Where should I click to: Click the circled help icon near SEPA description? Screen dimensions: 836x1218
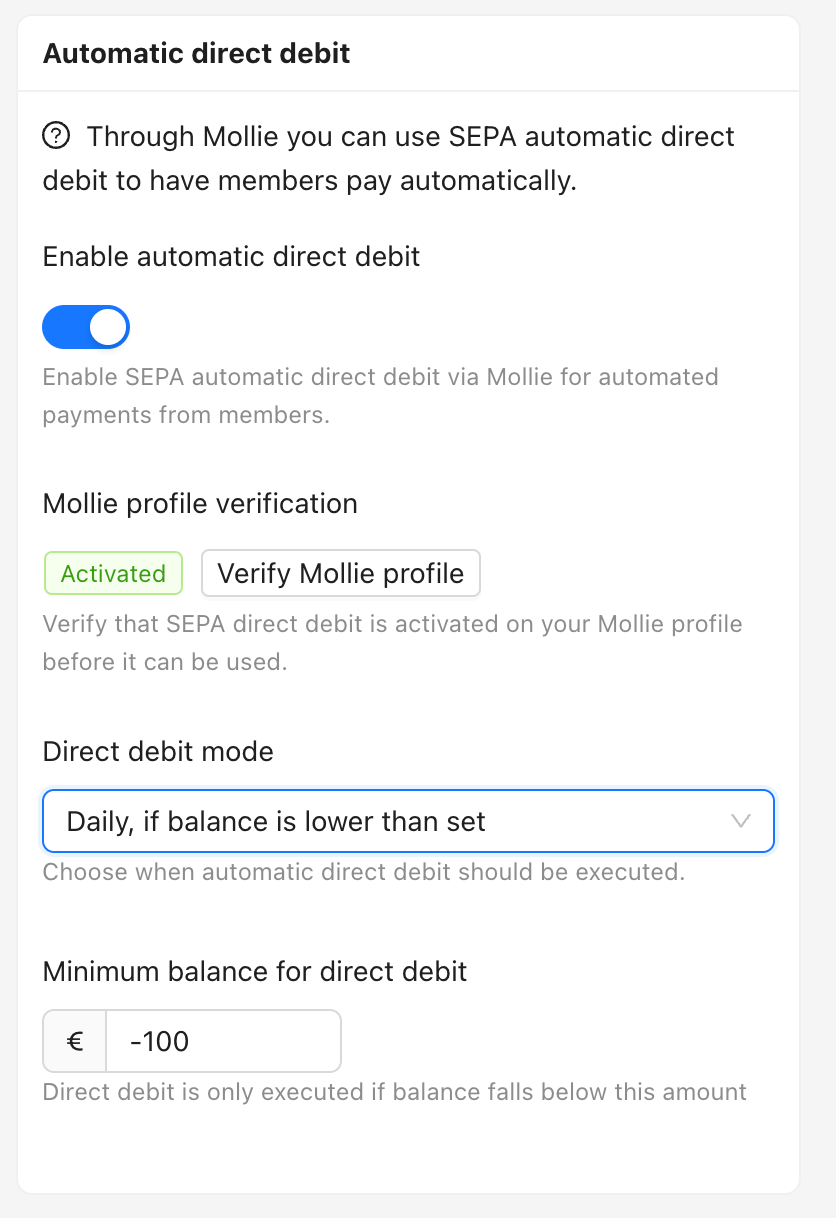tap(56, 136)
